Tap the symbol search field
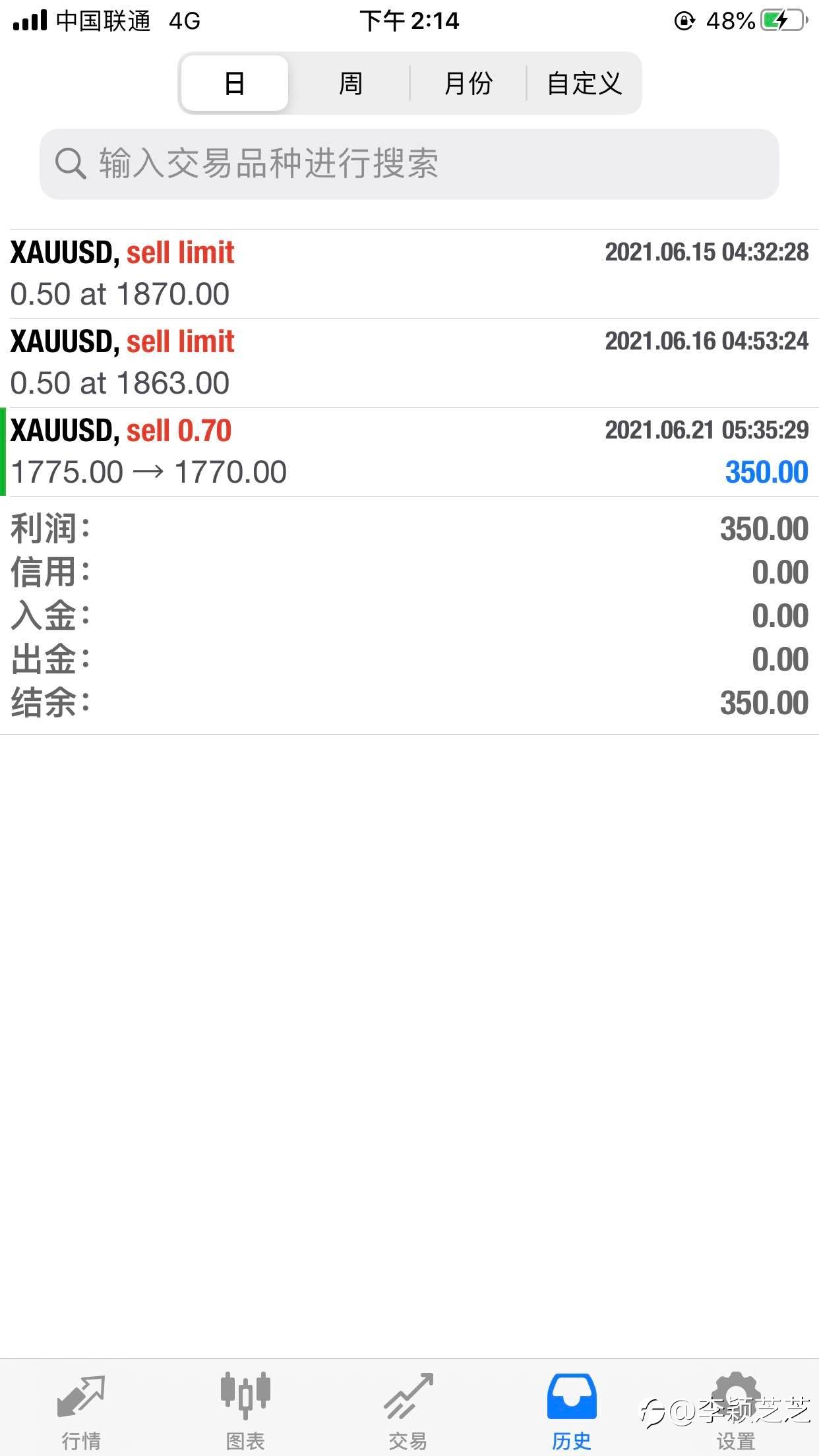This screenshot has height=1456, width=819. pyautogui.click(x=409, y=164)
